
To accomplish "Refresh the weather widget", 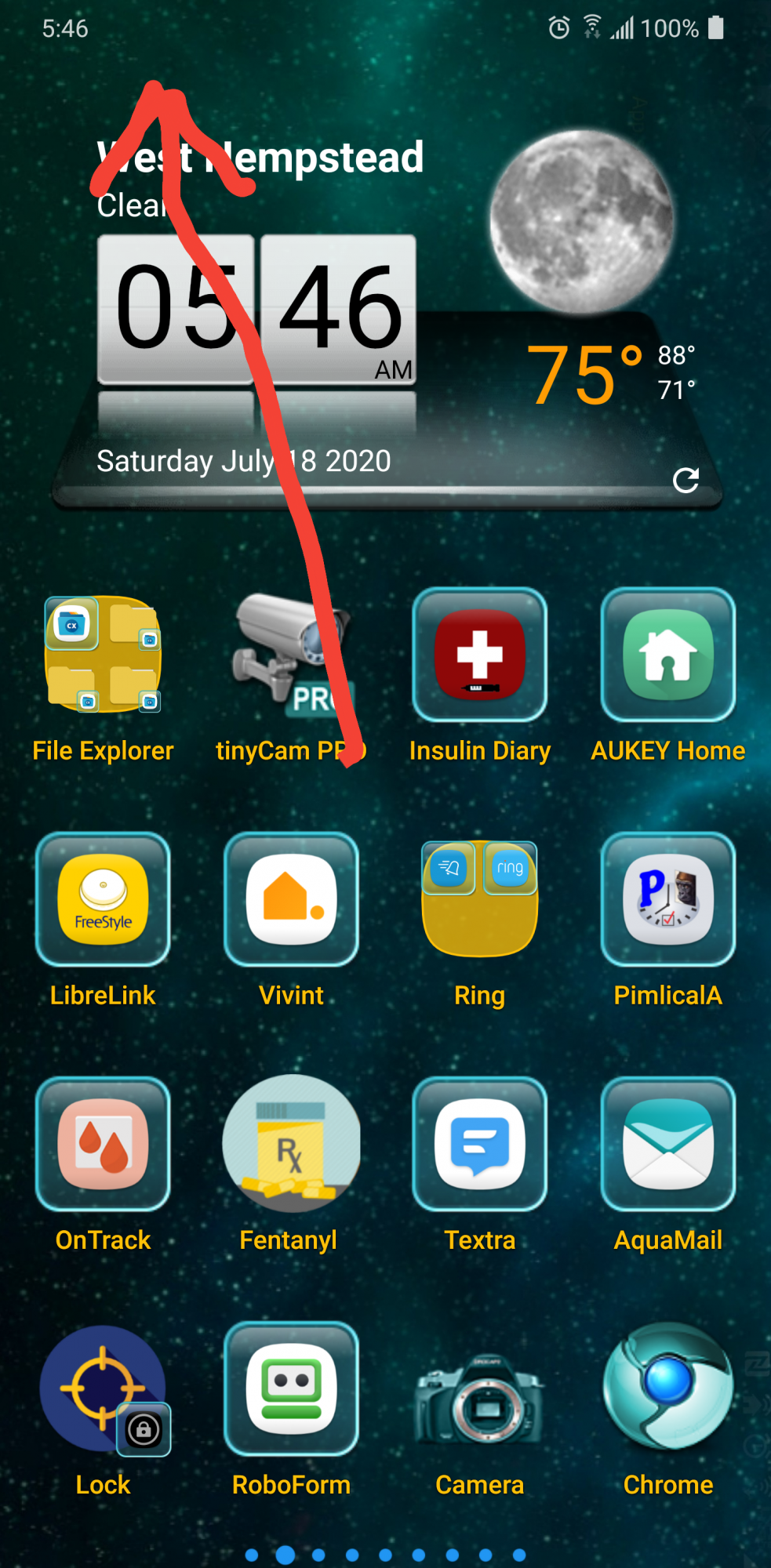I will point(686,480).
